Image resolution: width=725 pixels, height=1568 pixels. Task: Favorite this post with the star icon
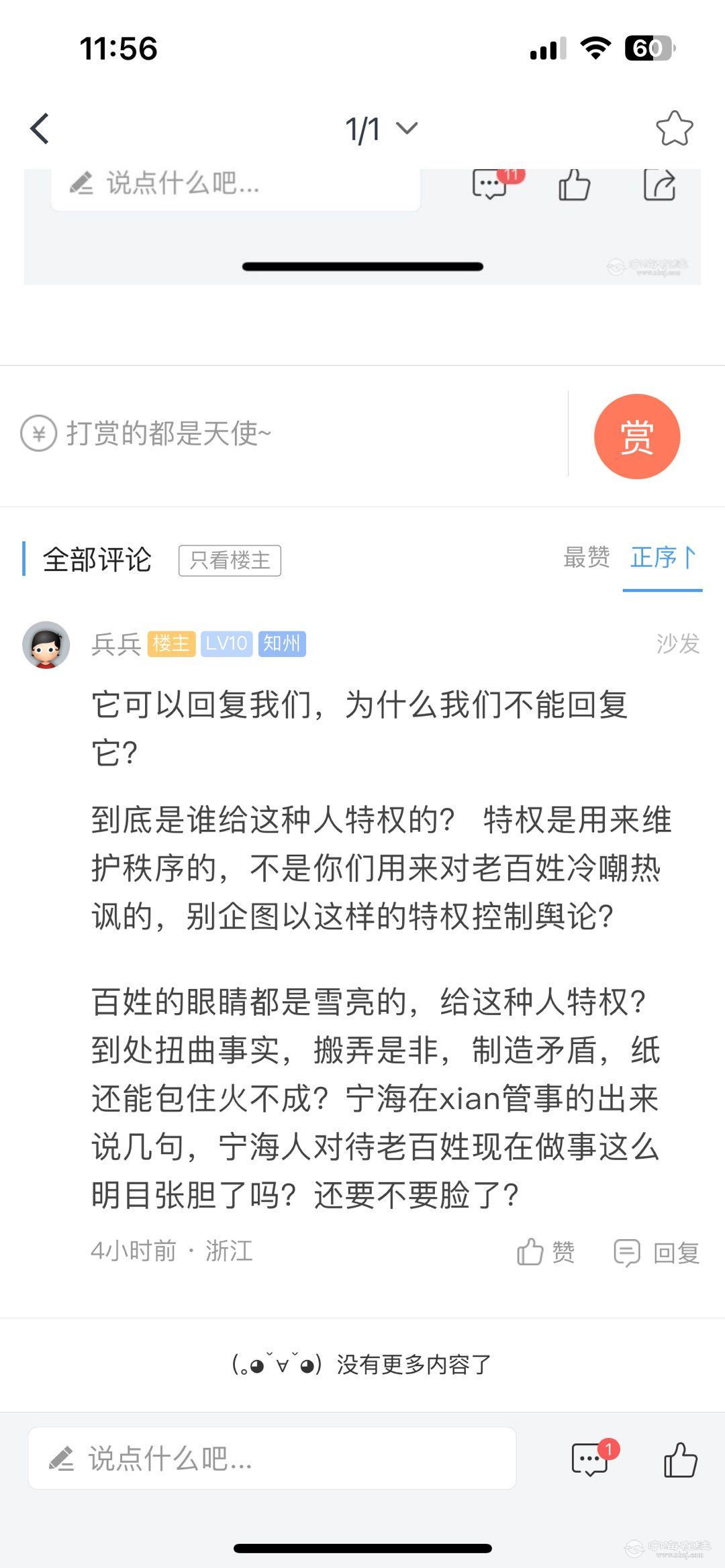click(674, 128)
